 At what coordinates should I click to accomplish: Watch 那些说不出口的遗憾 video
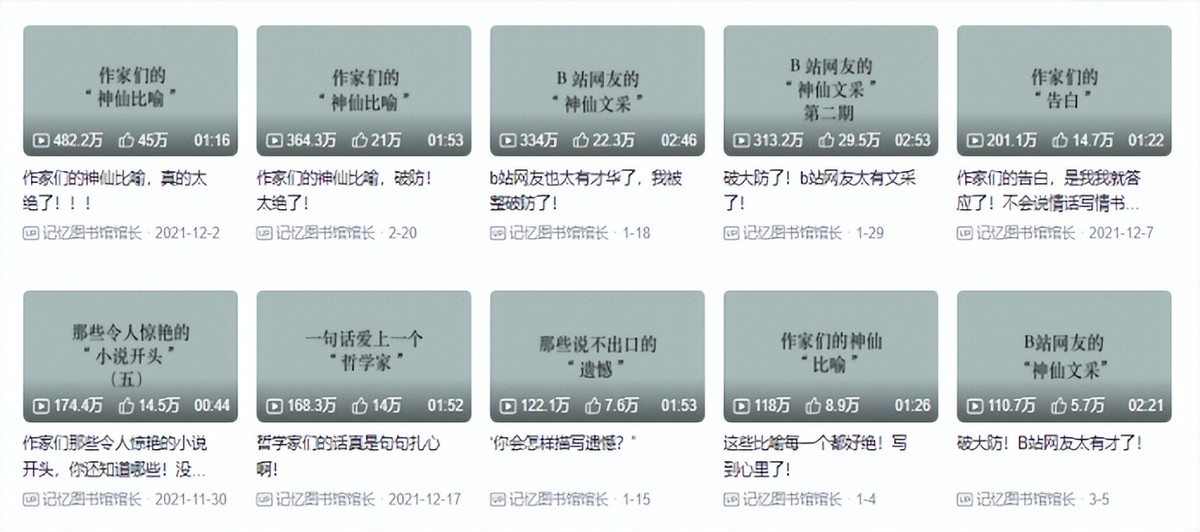tap(597, 355)
